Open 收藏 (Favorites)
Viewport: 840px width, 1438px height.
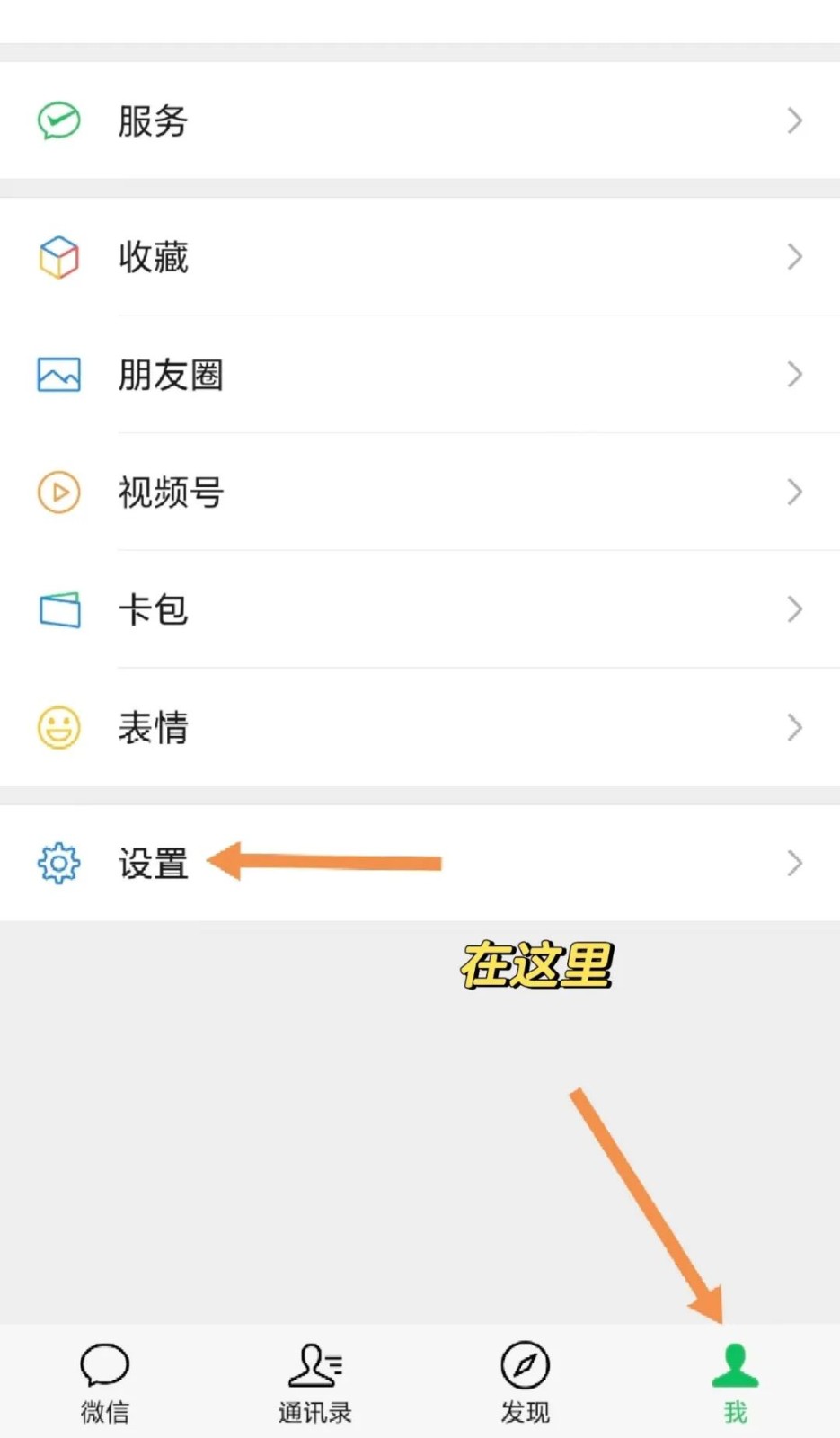tap(420, 257)
